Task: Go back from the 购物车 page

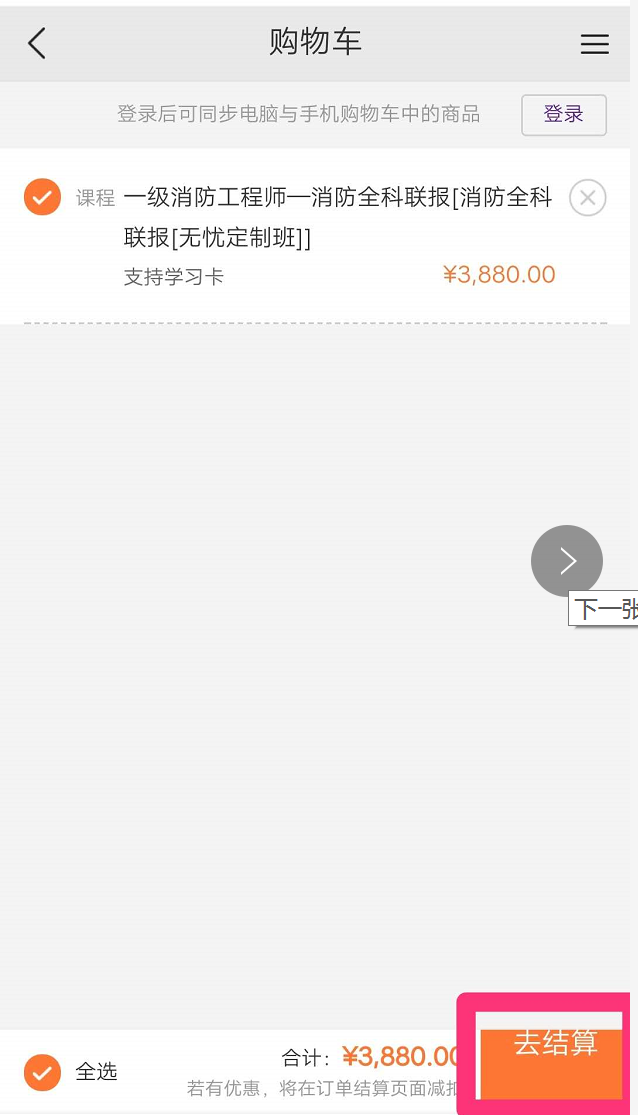Action: click(37, 43)
